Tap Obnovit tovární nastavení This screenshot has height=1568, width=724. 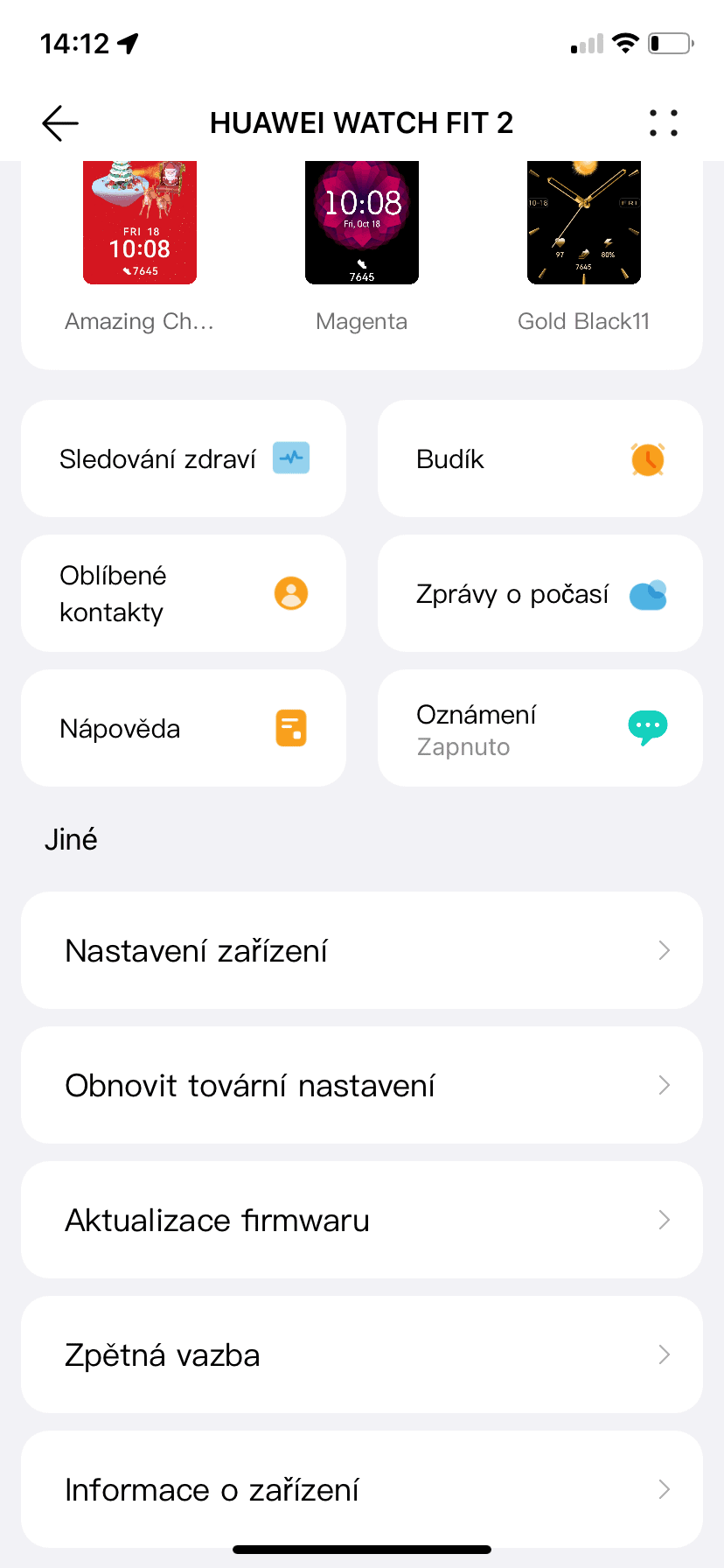pos(362,1085)
